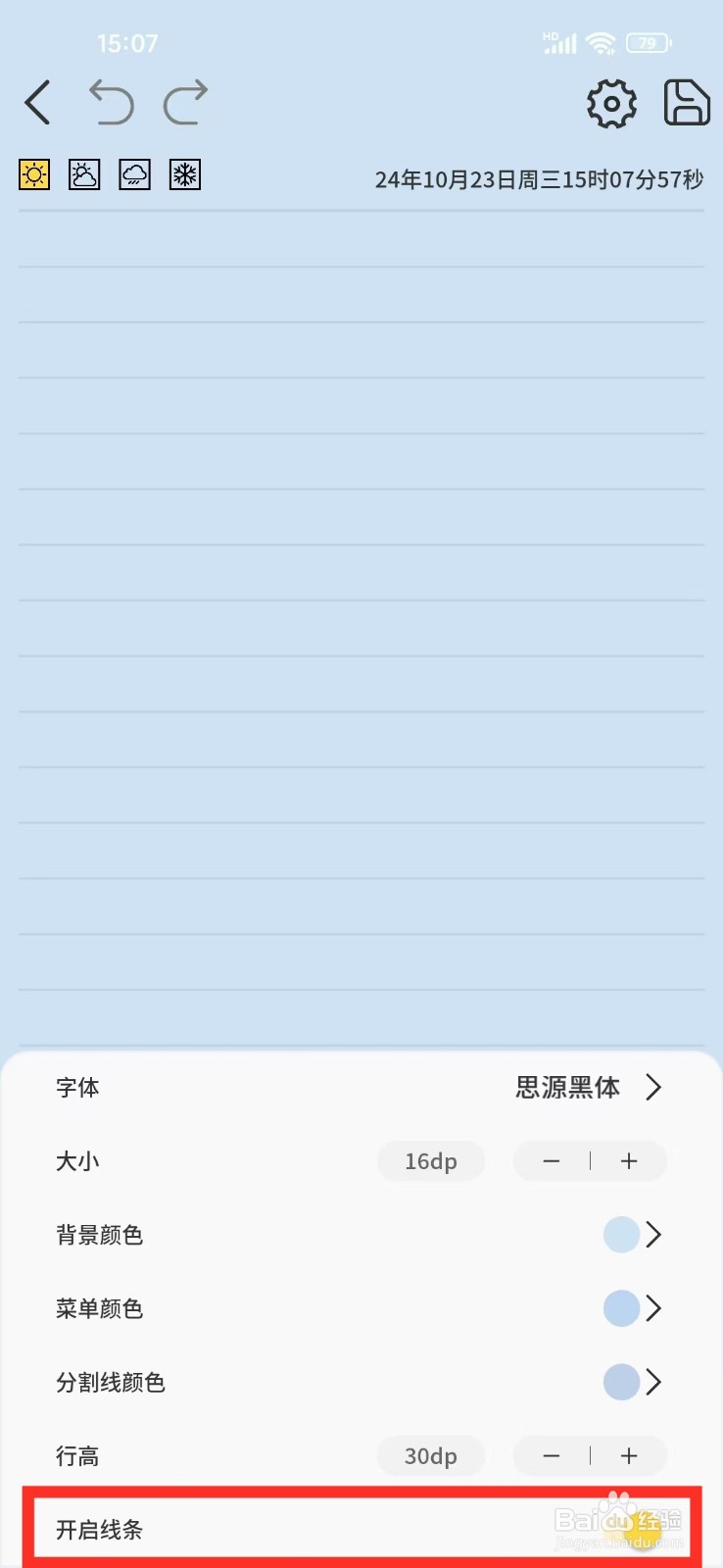Viewport: 723px width, 1568px height.
Task: Toggle the 背景颜色 background color setting
Action: tap(620, 1234)
